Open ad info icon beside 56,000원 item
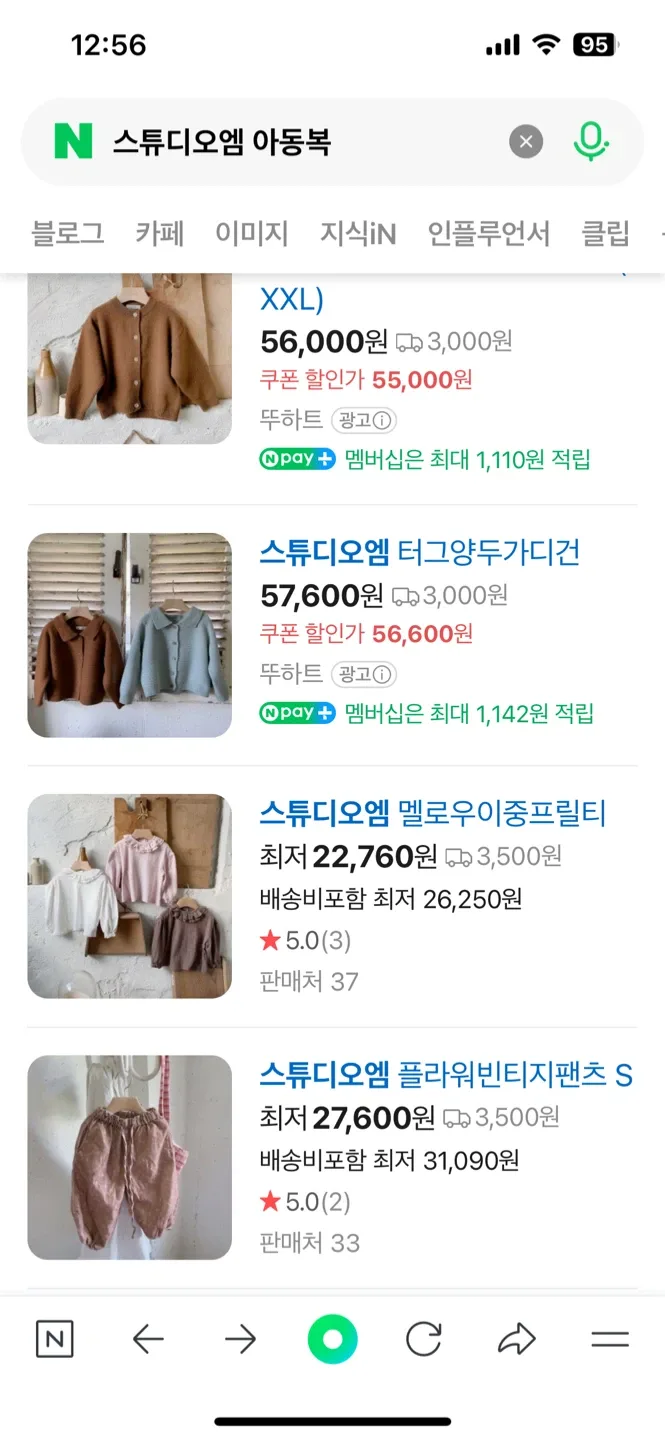Screen dimensions: 665x1440 pos(386,420)
